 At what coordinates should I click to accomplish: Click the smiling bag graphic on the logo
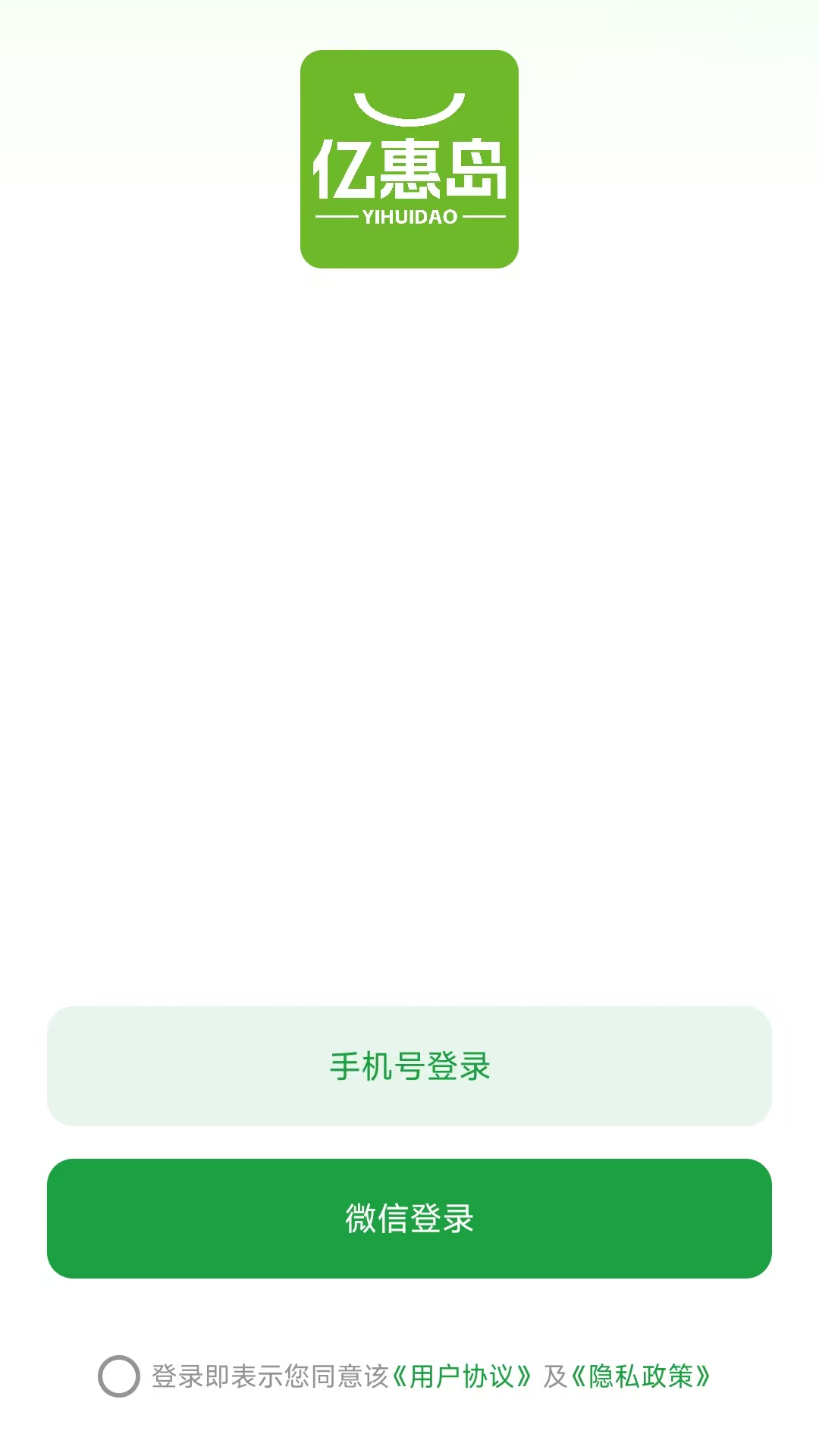tap(409, 106)
